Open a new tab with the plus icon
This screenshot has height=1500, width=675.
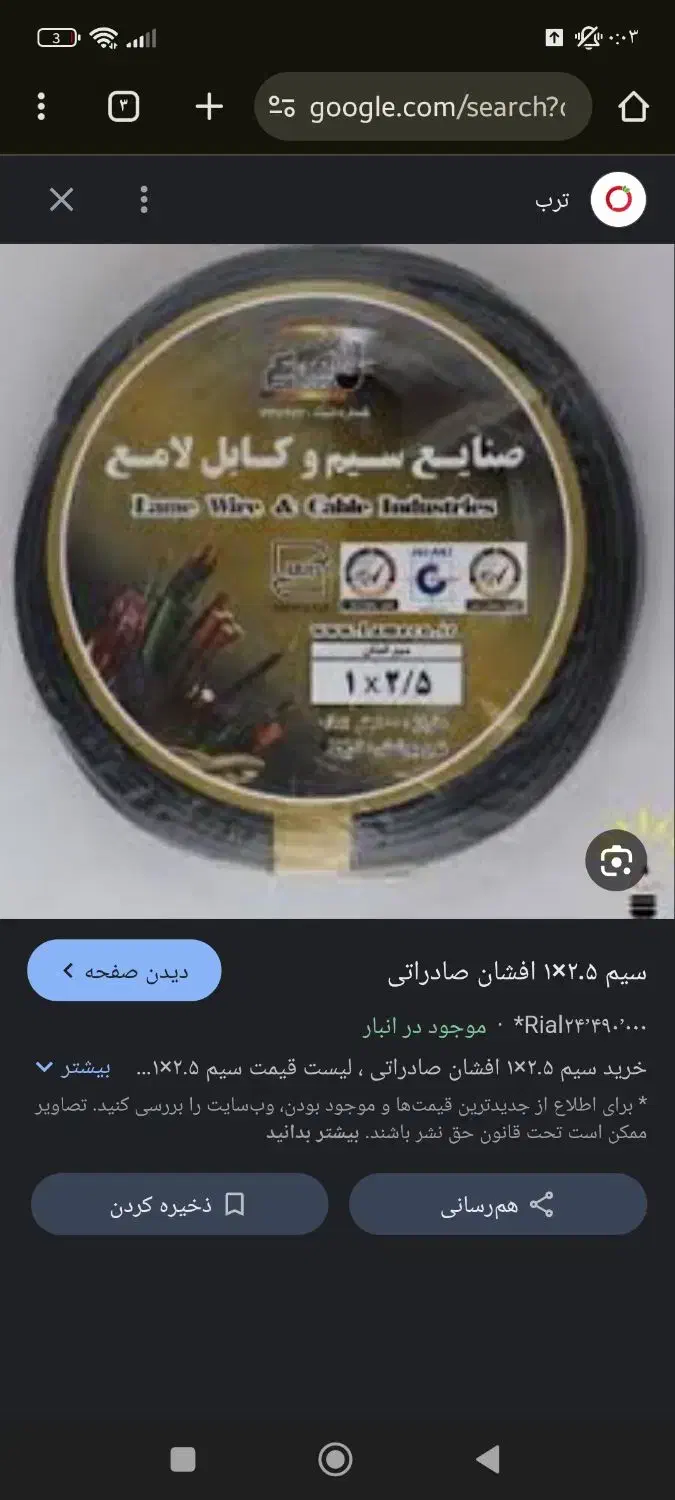(209, 106)
